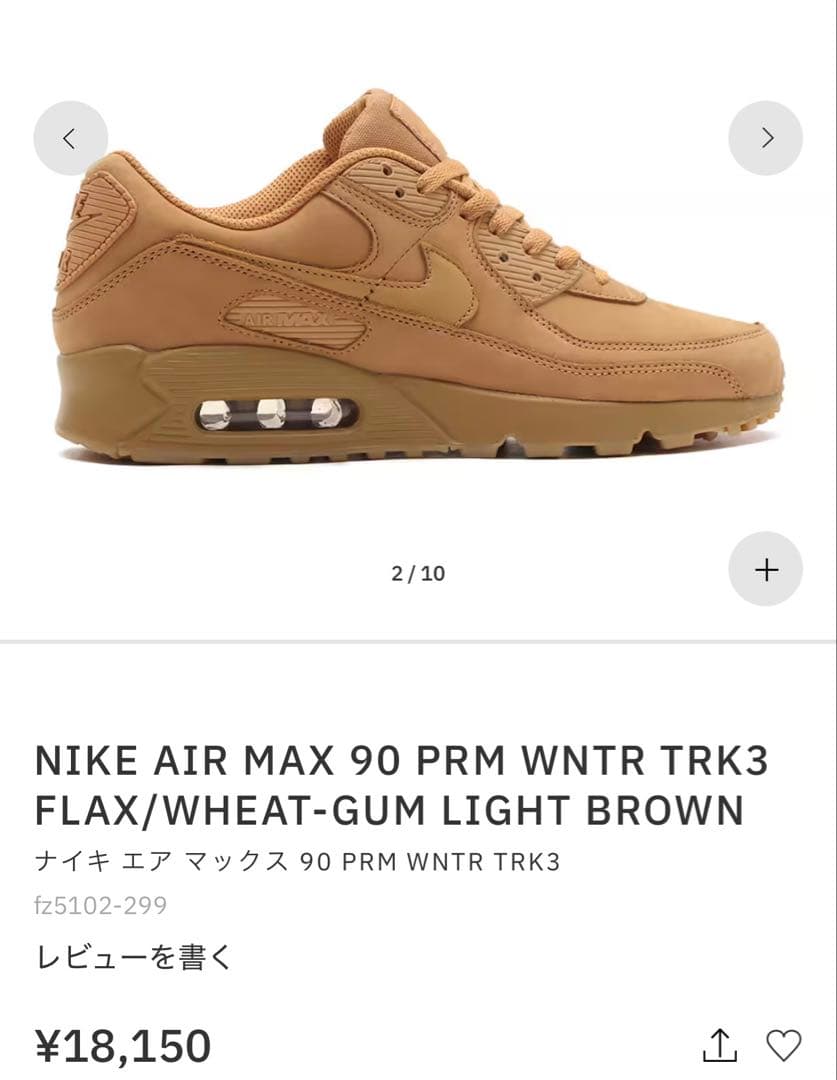This screenshot has height=1080, width=837.
Task: Tap the 2/10 image counter
Action: [418, 572]
